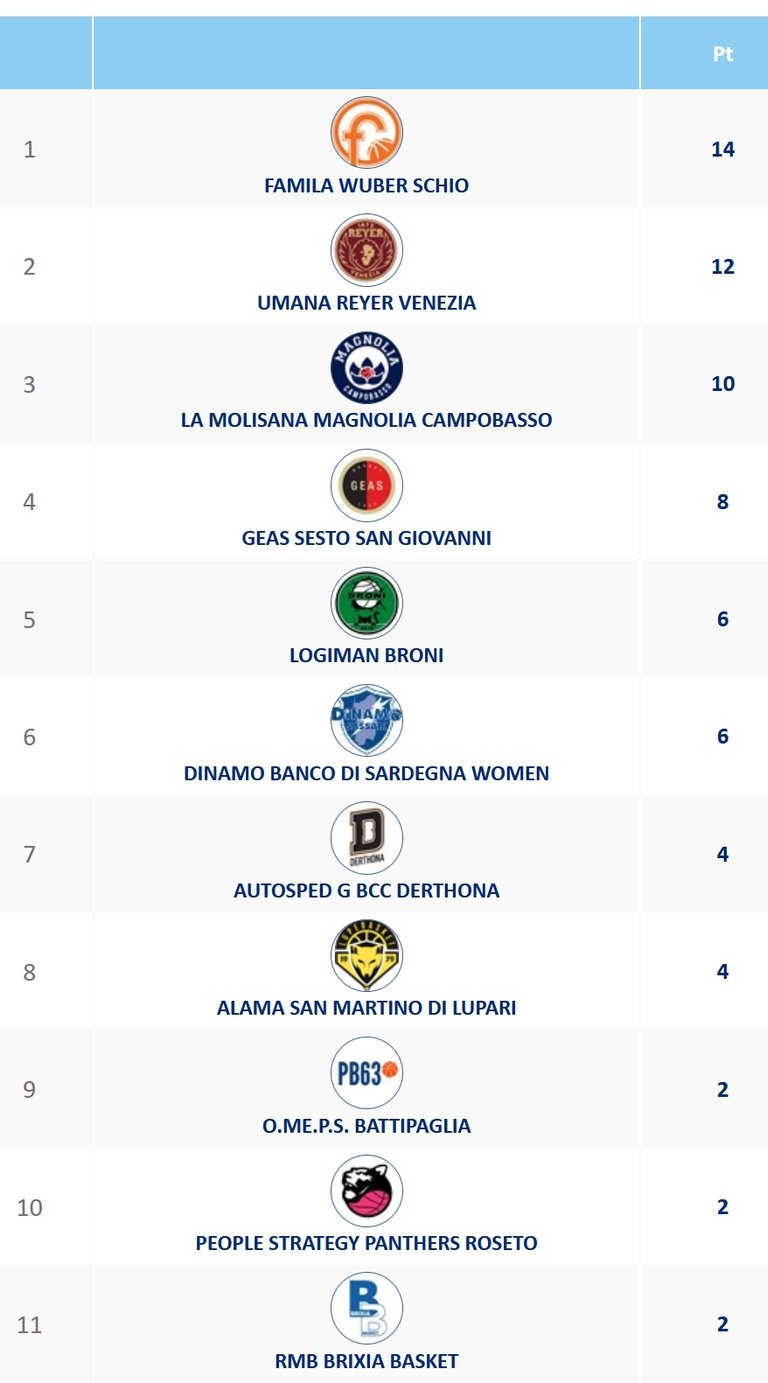Screen dimensions: 768x1383
Task: Select Alama San Martino di Lupari
Action: (366, 1008)
